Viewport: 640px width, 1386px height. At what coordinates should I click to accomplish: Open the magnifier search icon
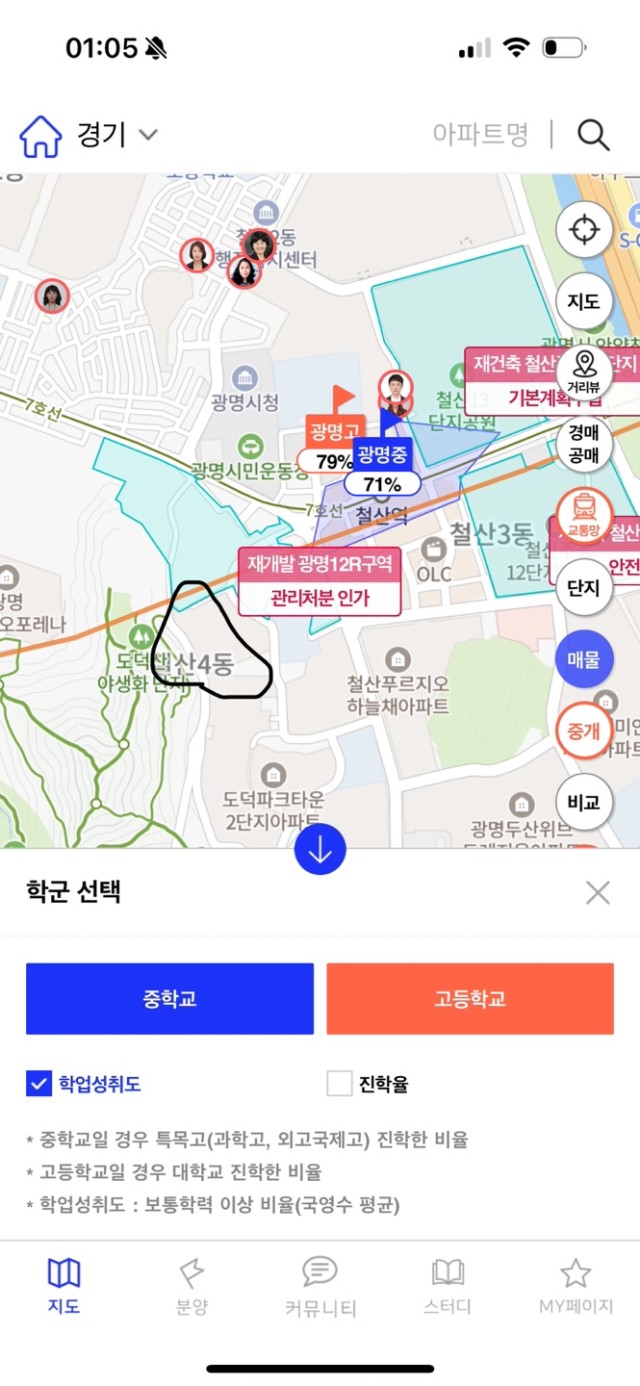point(593,135)
